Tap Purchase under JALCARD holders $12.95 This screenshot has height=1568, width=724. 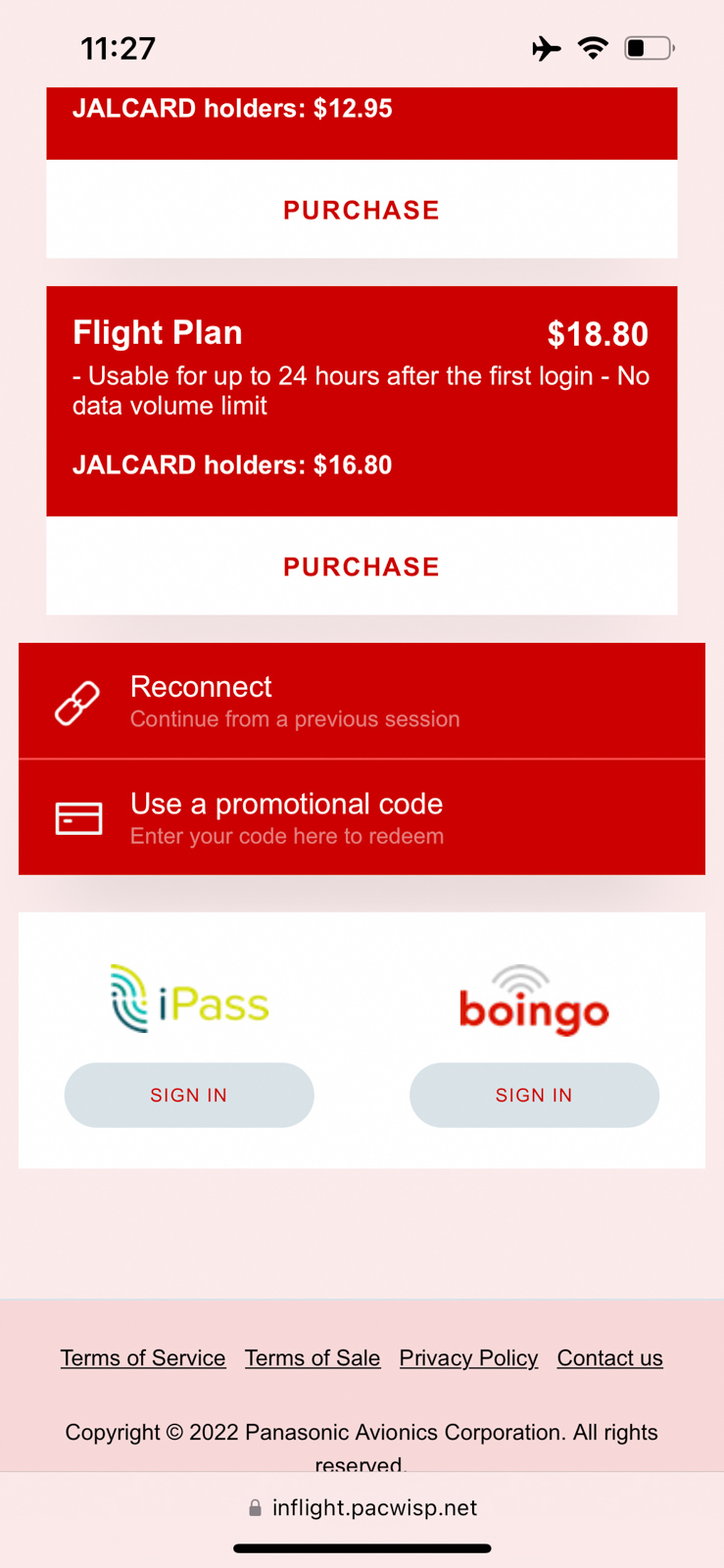(362, 210)
